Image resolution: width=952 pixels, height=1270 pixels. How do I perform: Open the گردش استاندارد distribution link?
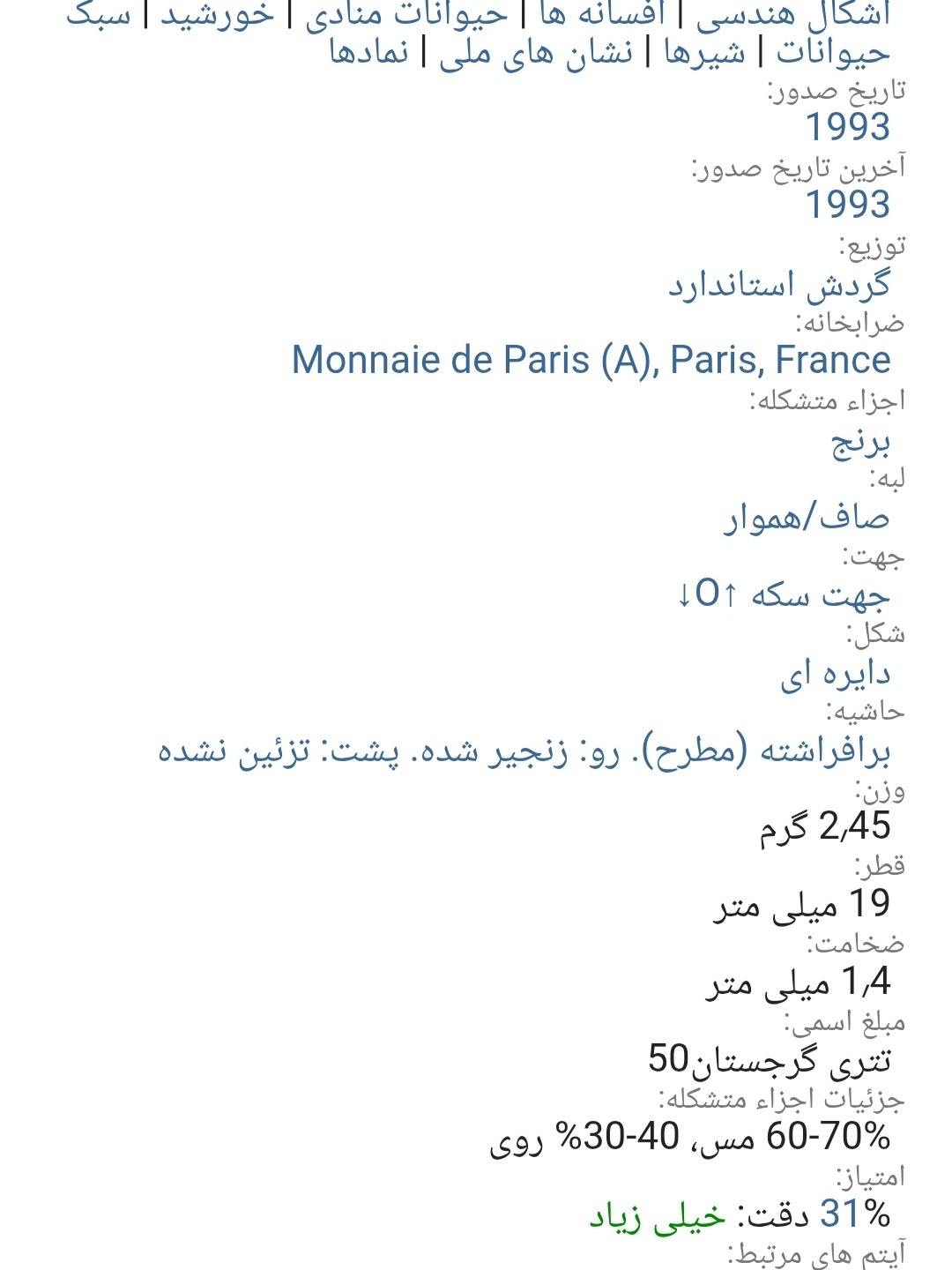(778, 284)
